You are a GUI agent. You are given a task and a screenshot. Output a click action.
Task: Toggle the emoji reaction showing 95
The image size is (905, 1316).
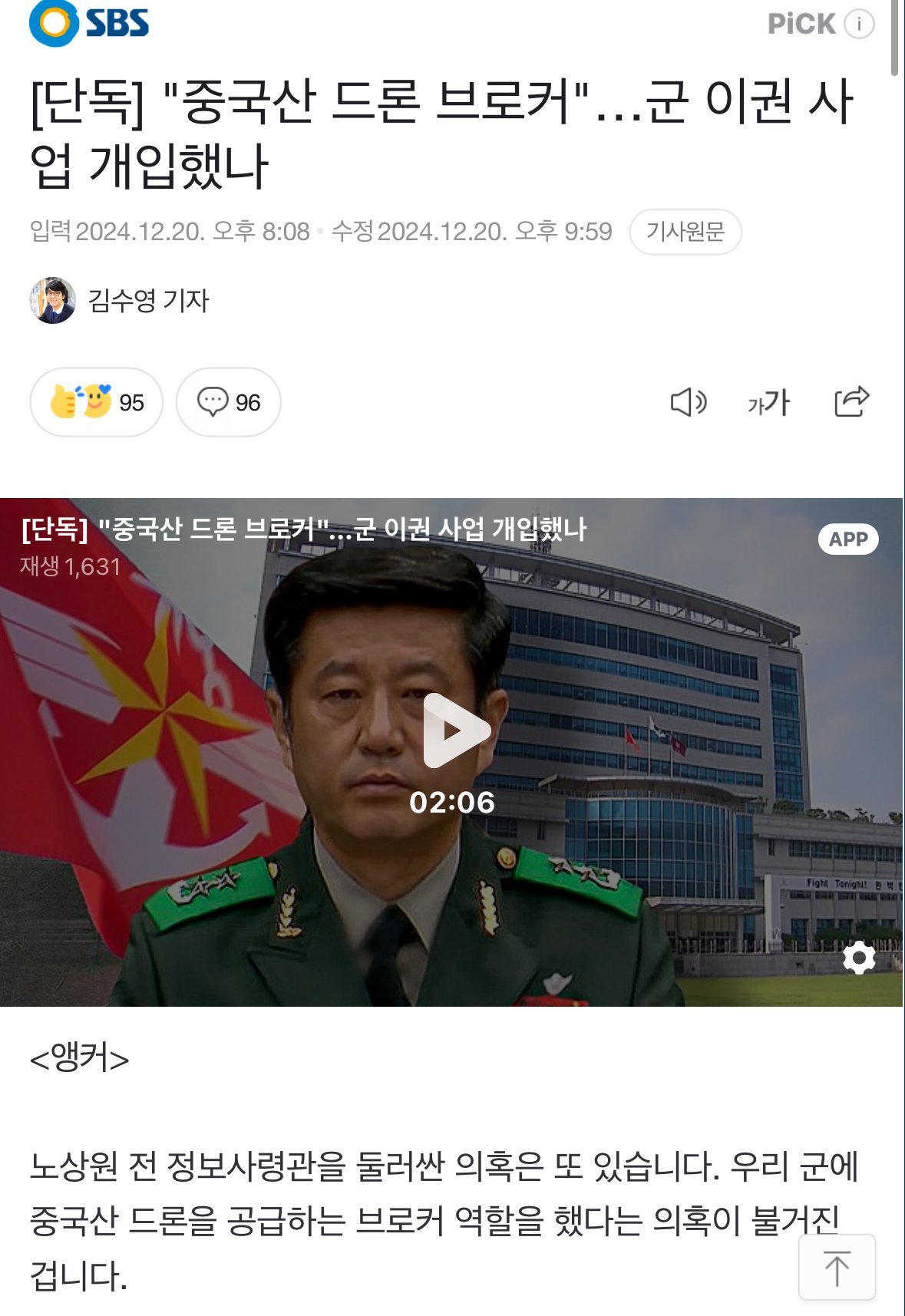coord(94,401)
